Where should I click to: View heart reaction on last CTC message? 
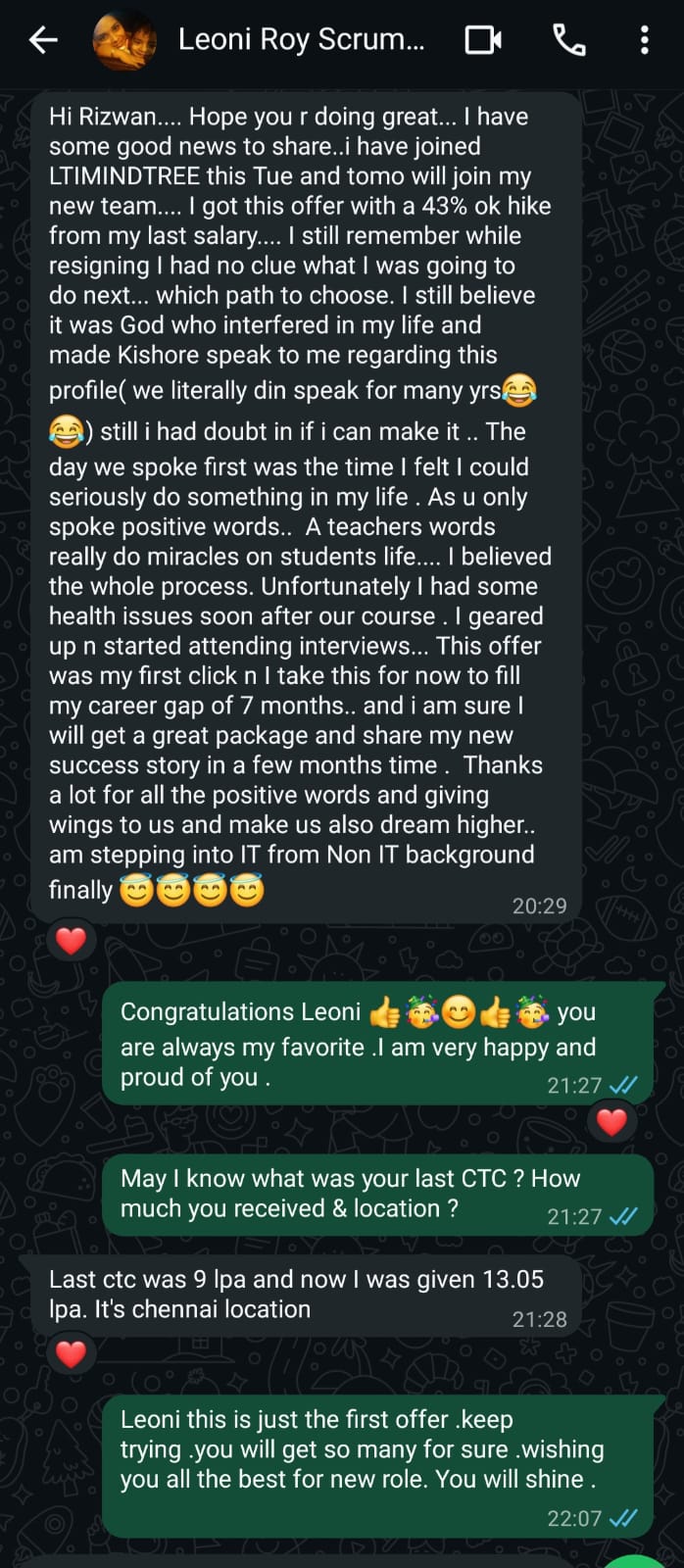[x=71, y=1354]
